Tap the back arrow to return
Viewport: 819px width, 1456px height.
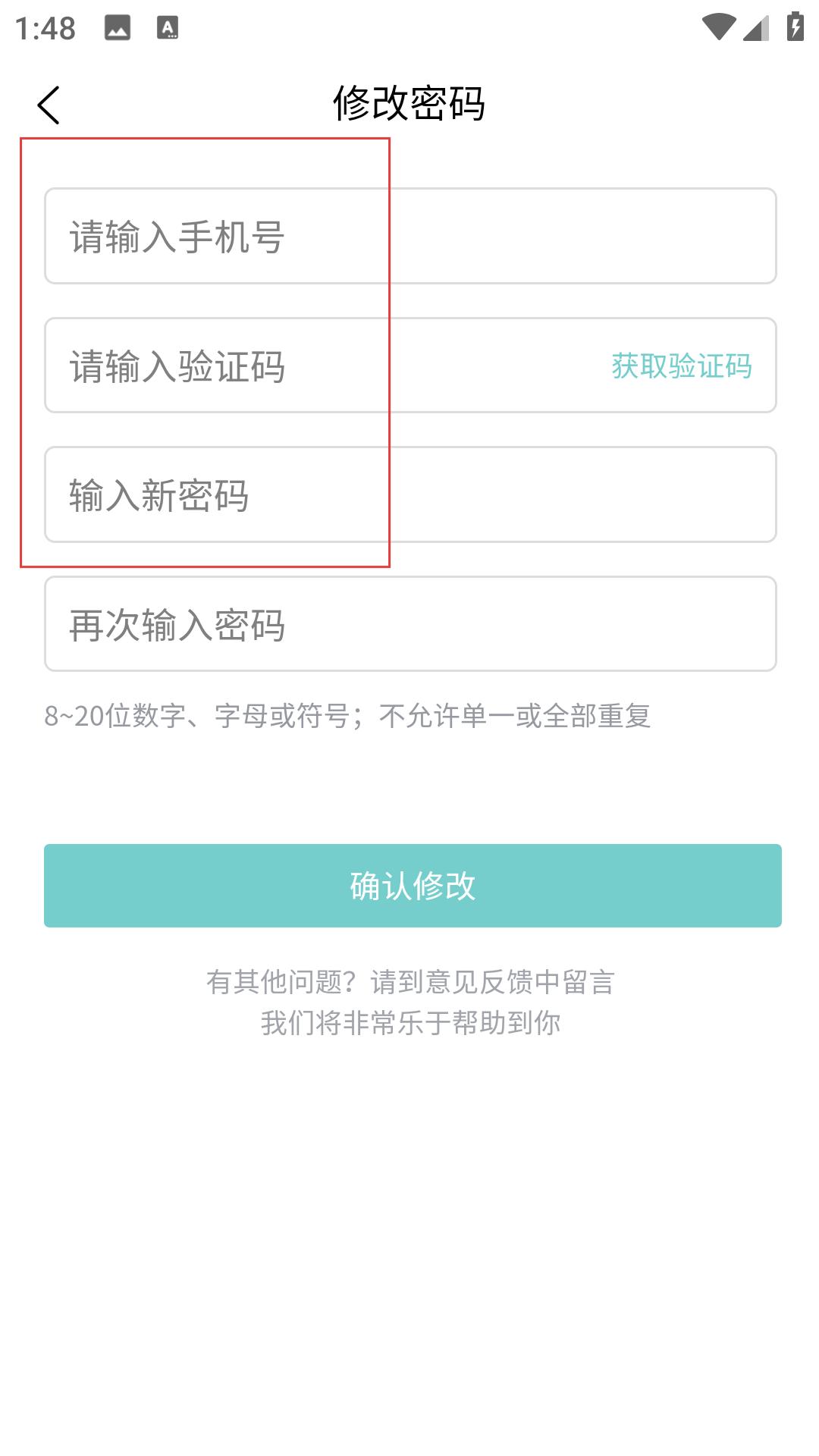tap(49, 104)
